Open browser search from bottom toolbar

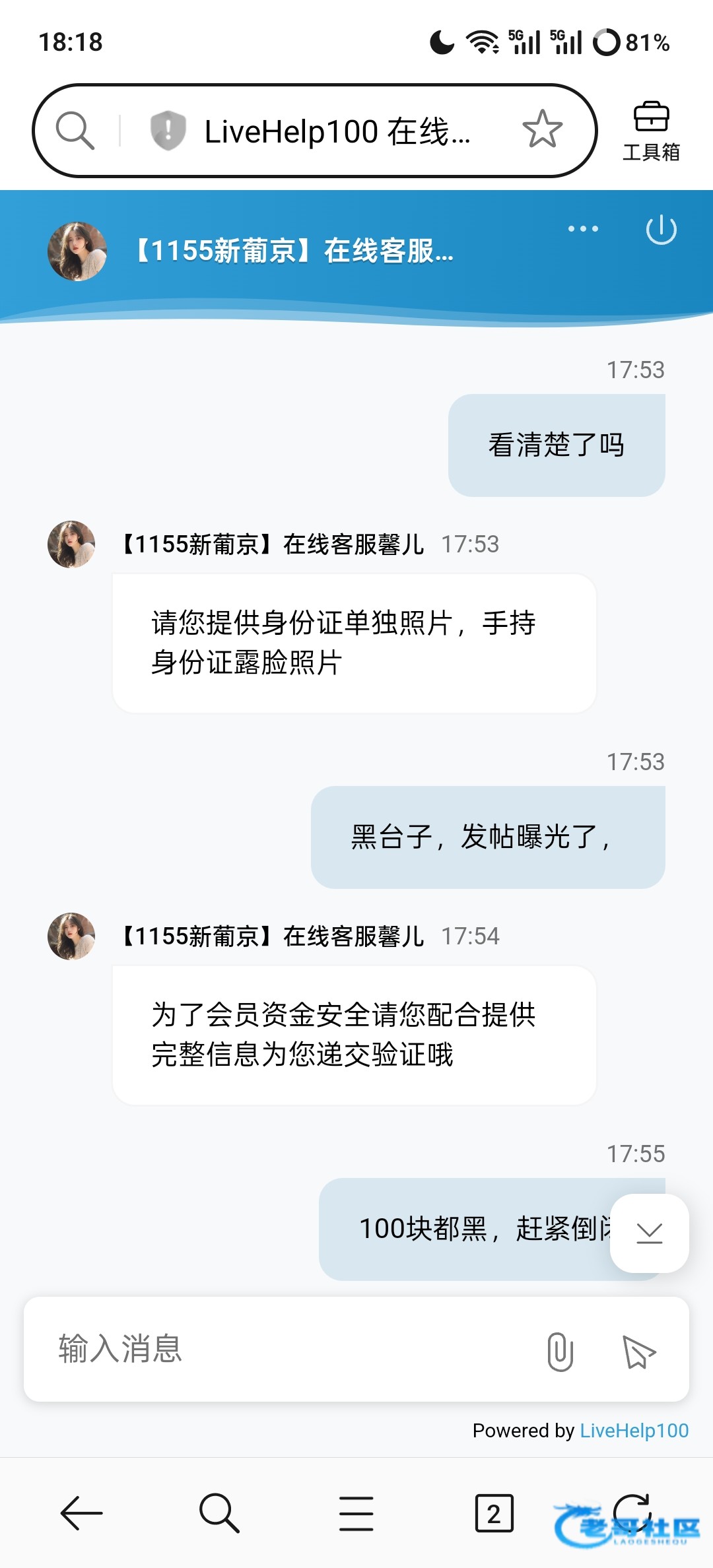pos(219,1513)
